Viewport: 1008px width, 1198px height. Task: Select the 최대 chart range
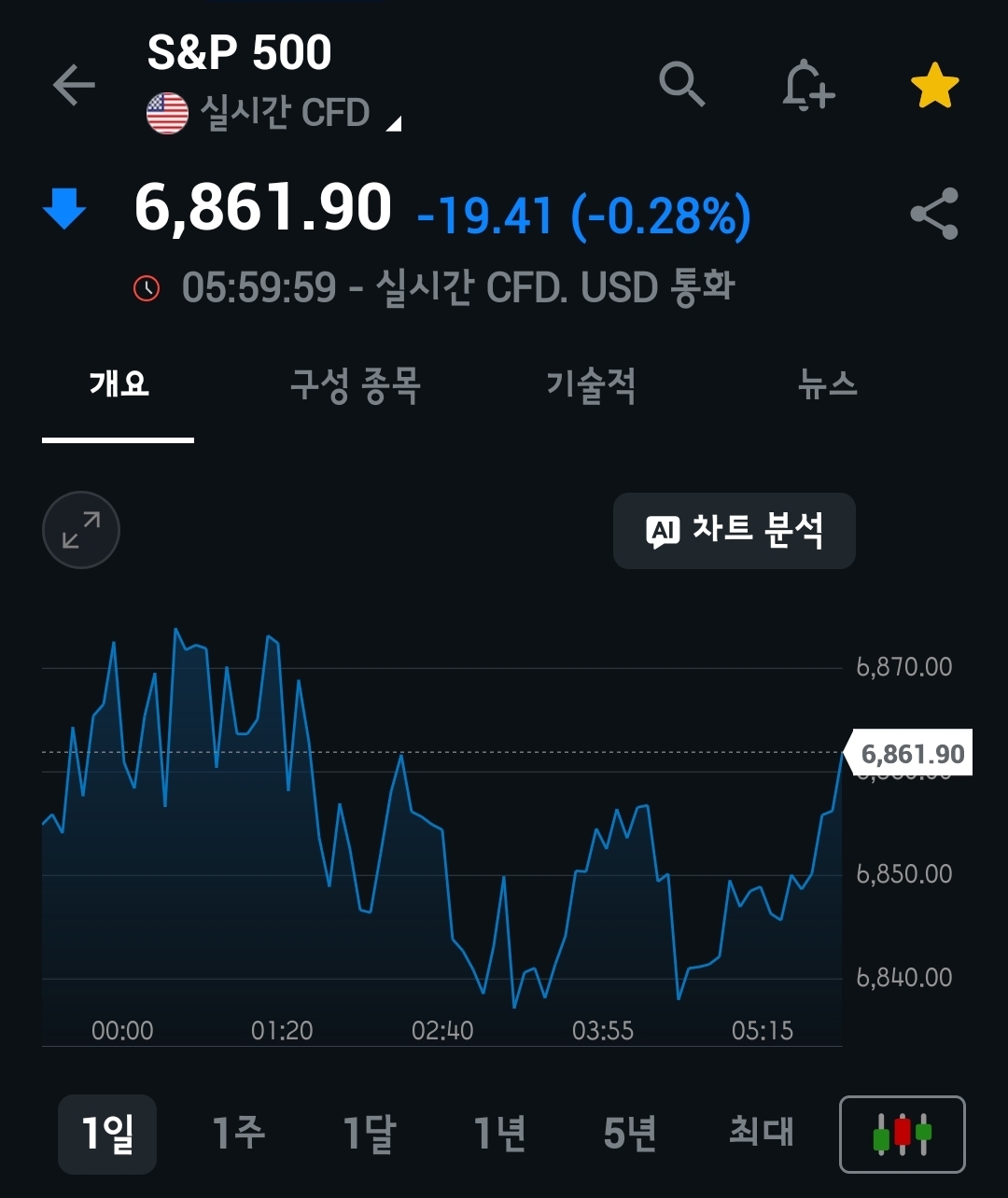click(x=762, y=1134)
